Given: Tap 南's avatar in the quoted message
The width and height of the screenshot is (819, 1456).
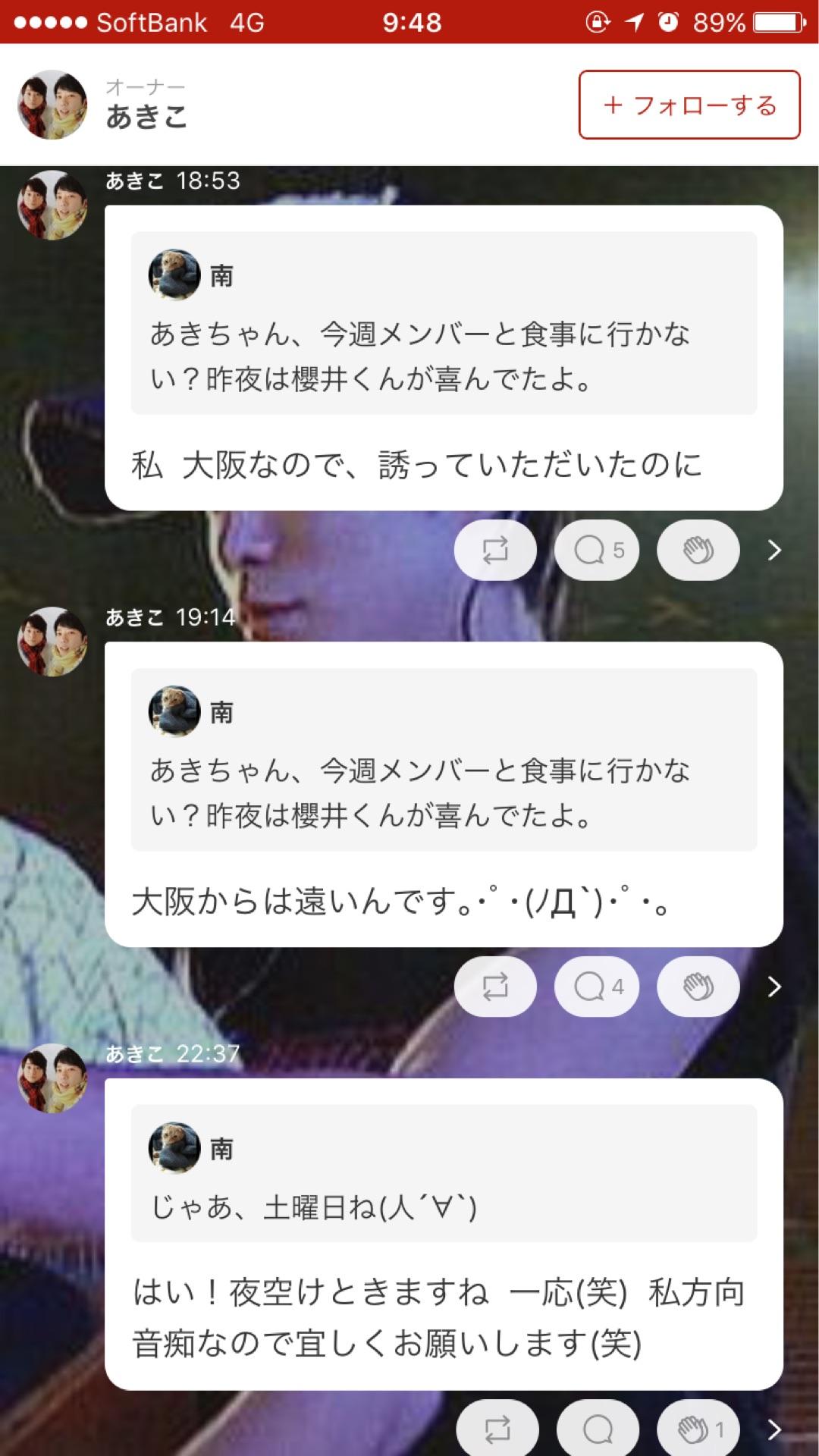Looking at the screenshot, I should pos(173,275).
